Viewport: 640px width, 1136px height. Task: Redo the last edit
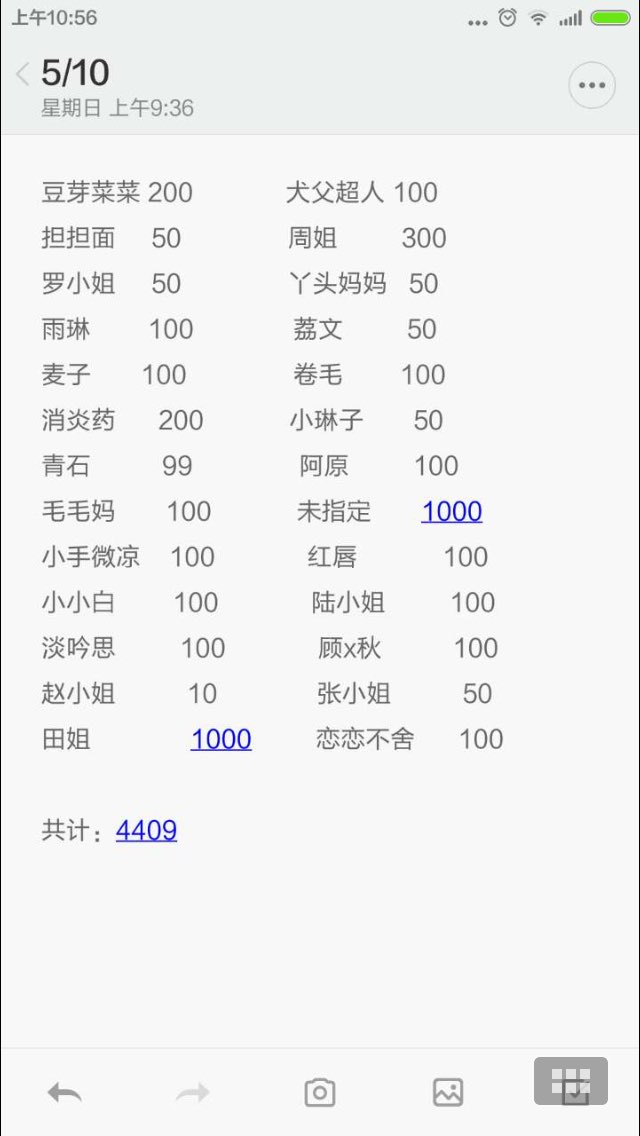coord(192,1093)
